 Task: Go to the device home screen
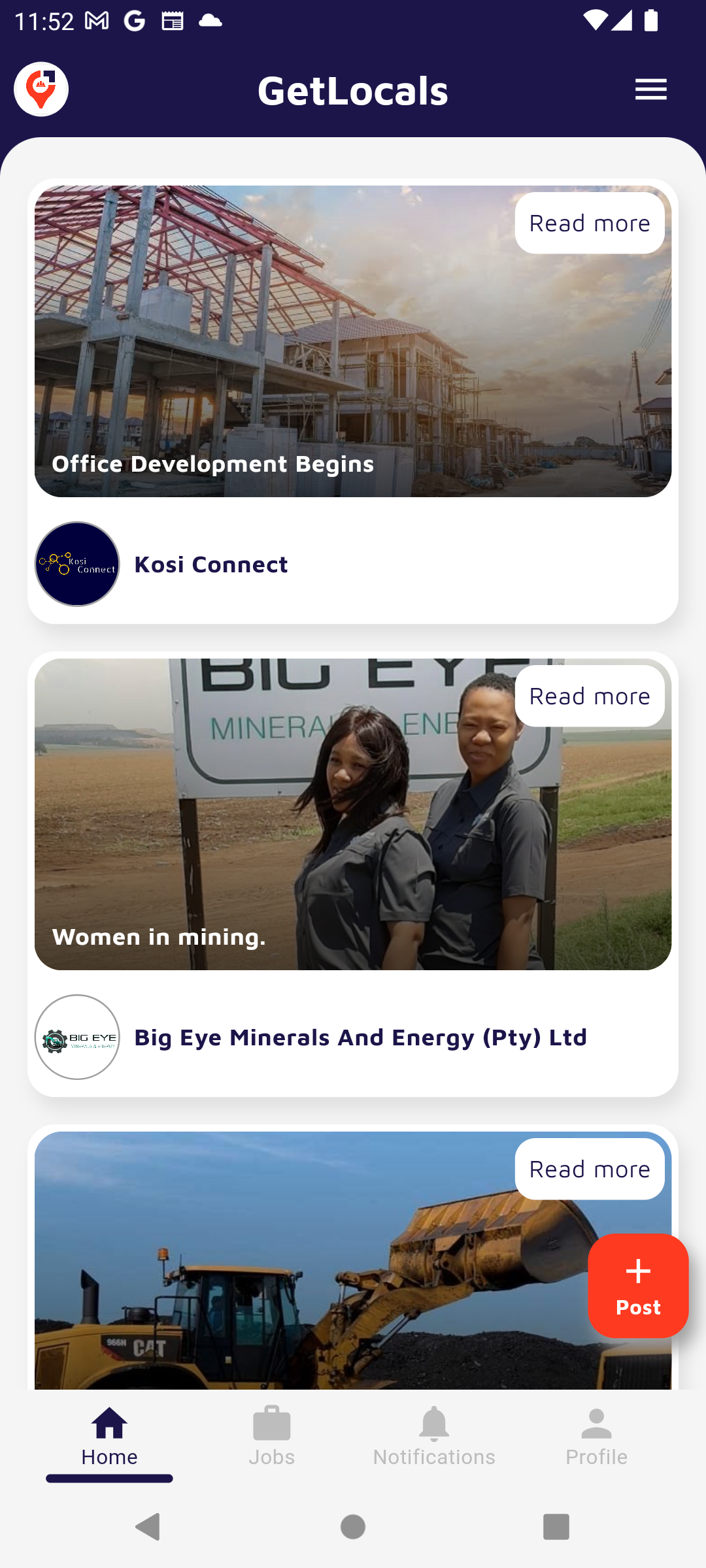click(x=353, y=1527)
